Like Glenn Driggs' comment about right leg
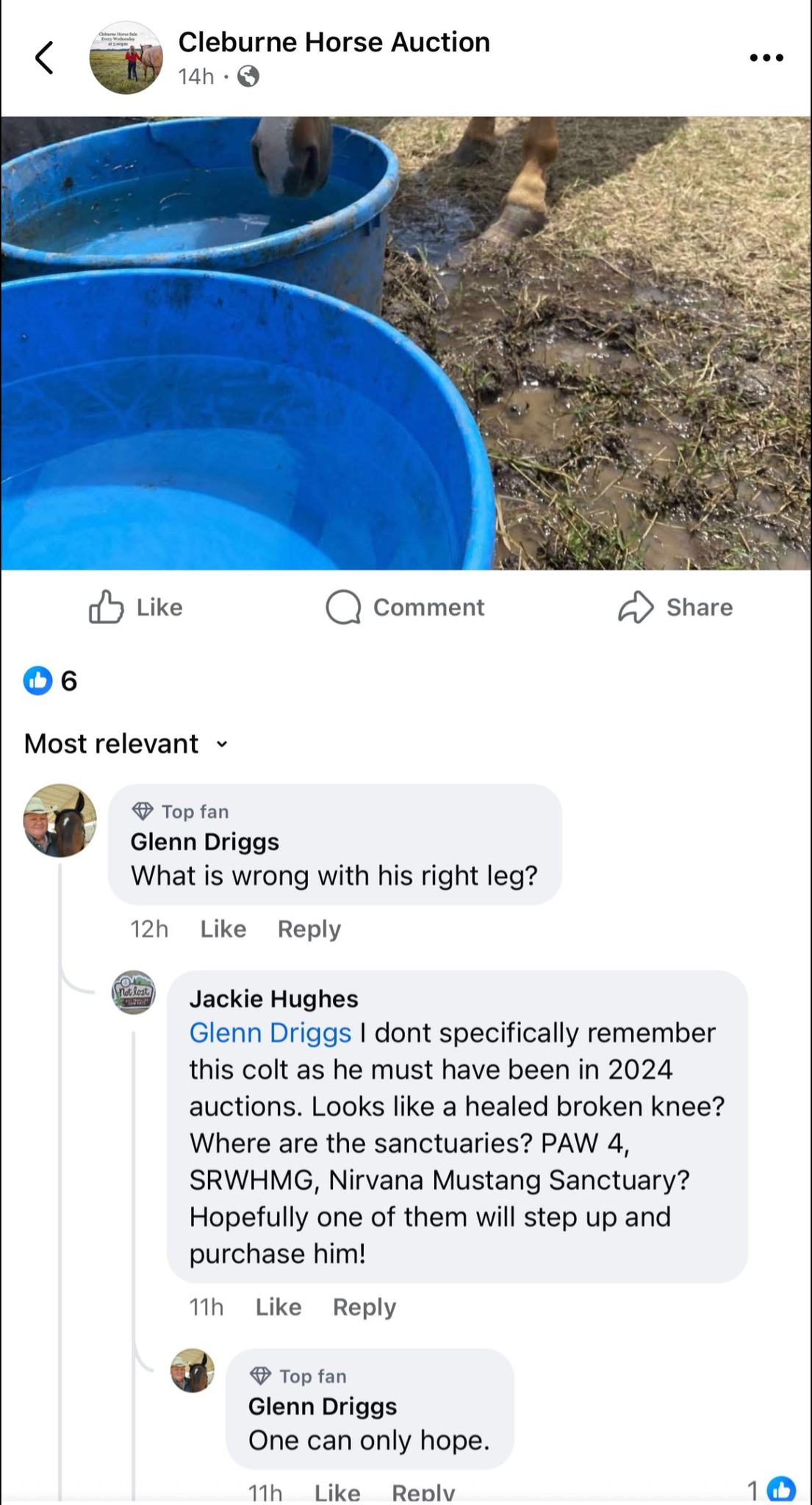The height and width of the screenshot is (1505, 812). (x=223, y=929)
